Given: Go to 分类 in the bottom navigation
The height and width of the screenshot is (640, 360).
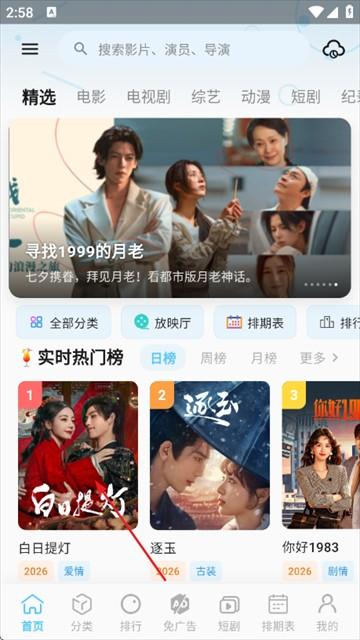Looking at the screenshot, I should (x=82, y=612).
